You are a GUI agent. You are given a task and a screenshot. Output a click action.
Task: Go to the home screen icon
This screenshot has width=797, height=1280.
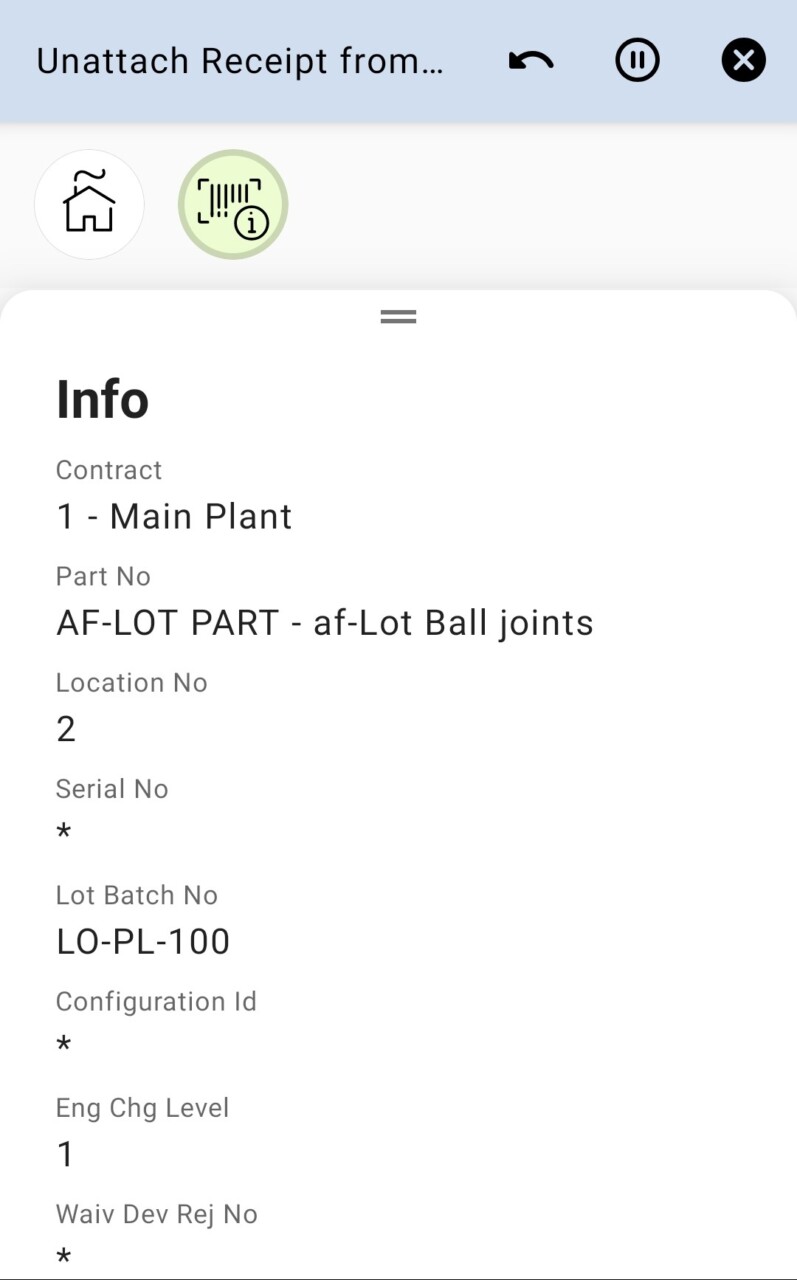tap(89, 204)
